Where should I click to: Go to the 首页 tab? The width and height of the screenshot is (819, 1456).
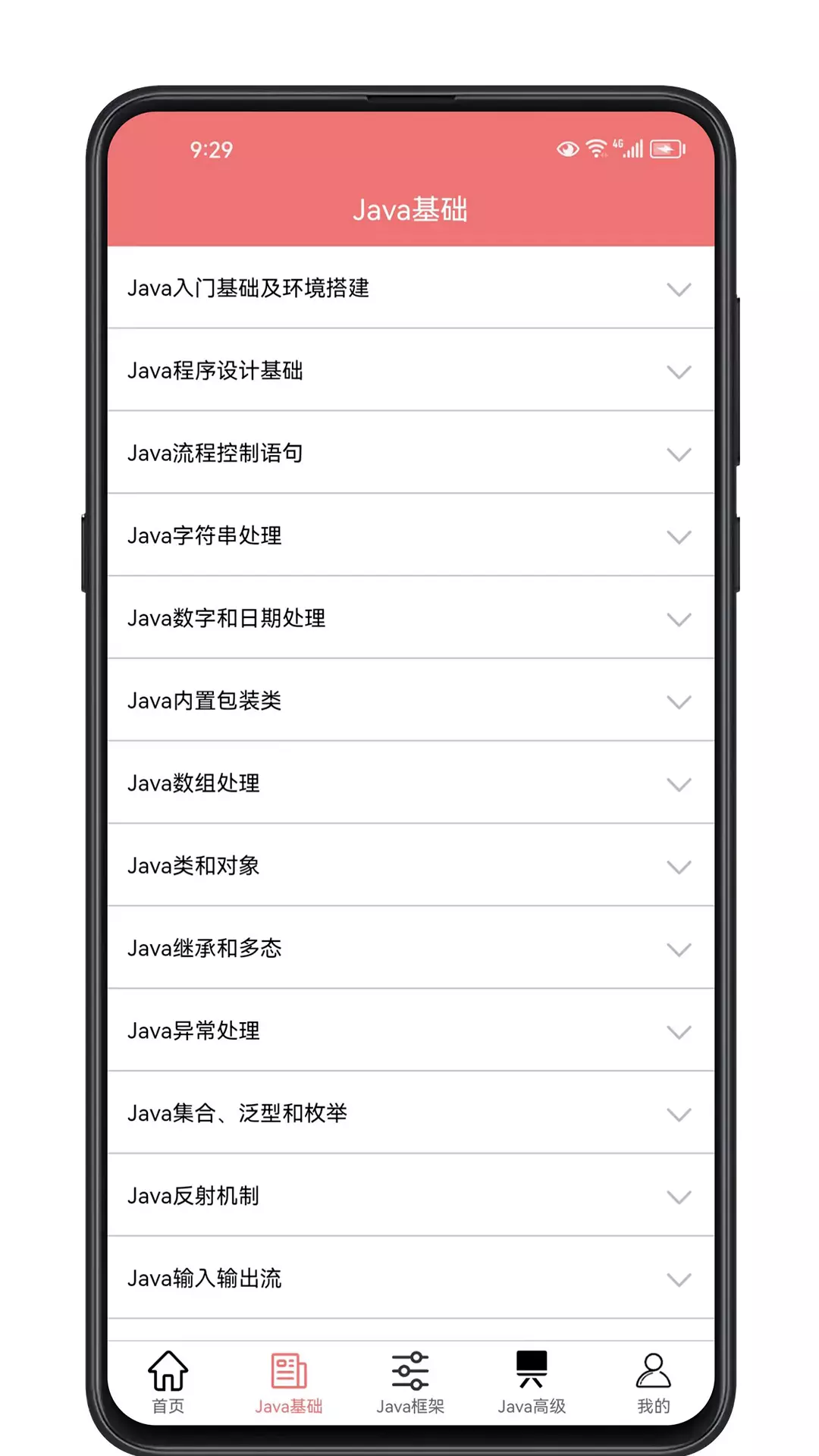[x=168, y=1382]
